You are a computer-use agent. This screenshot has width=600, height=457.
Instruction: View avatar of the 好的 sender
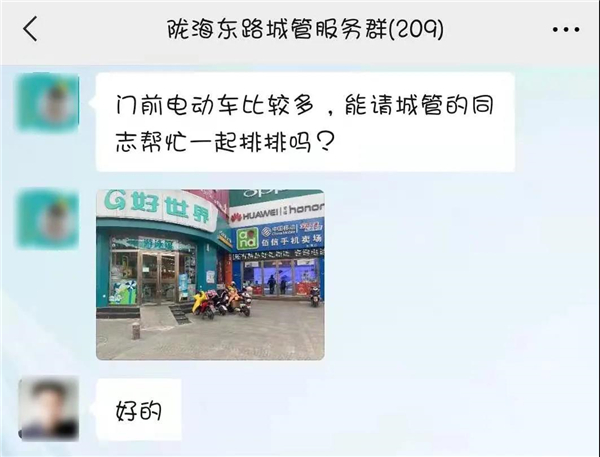pyautogui.click(x=48, y=408)
